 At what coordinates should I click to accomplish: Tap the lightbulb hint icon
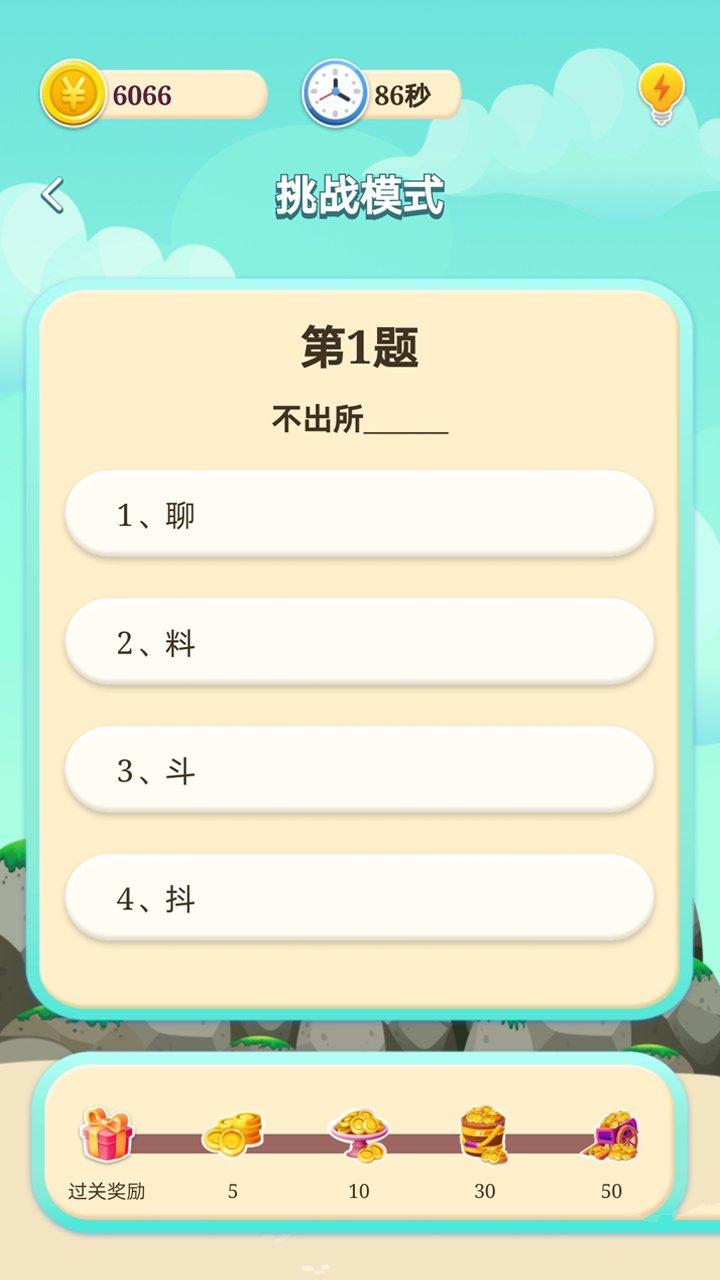click(661, 93)
